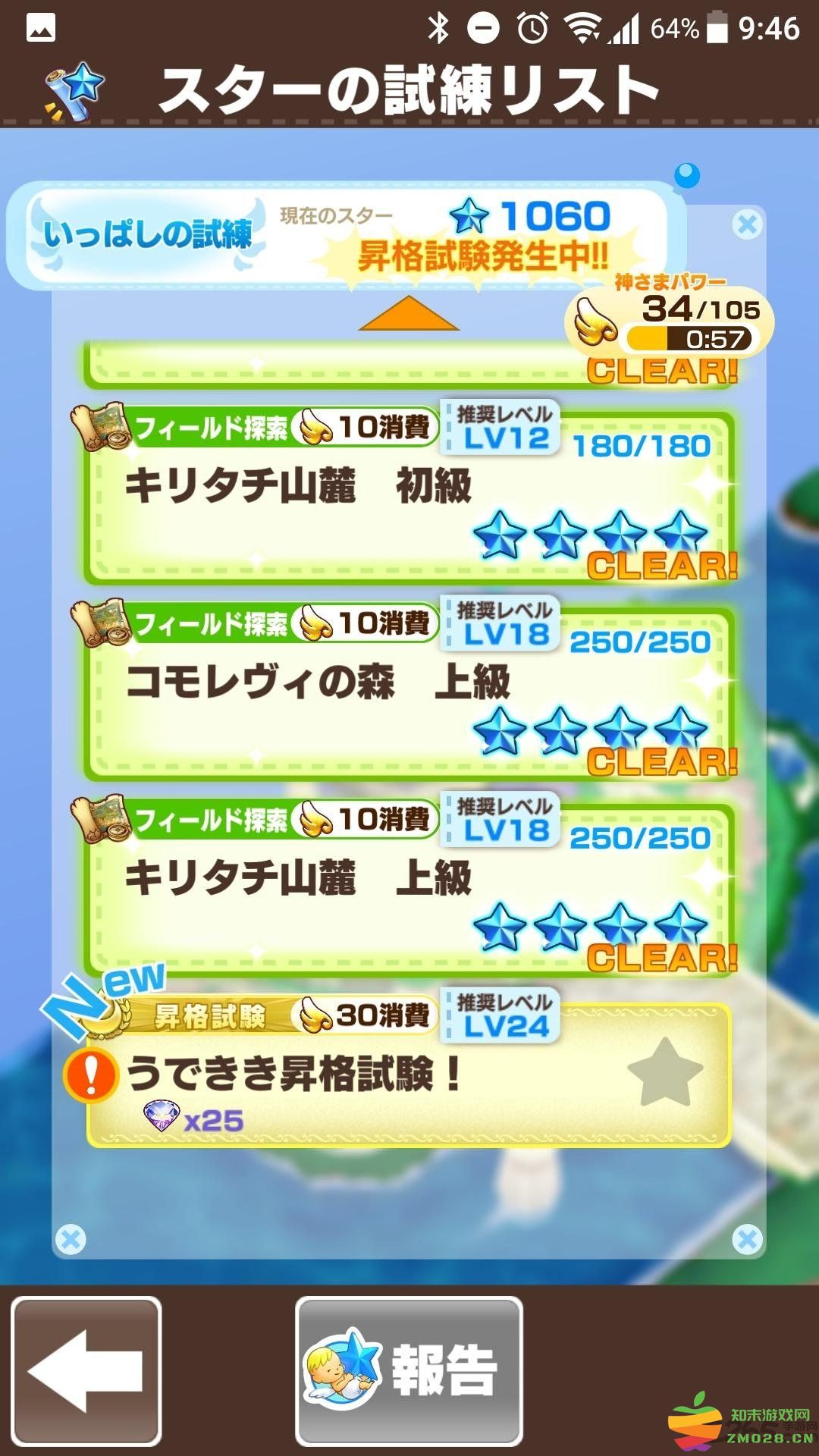Tap the star icon beside the 1060 count
819x1456 pixels.
point(470,216)
